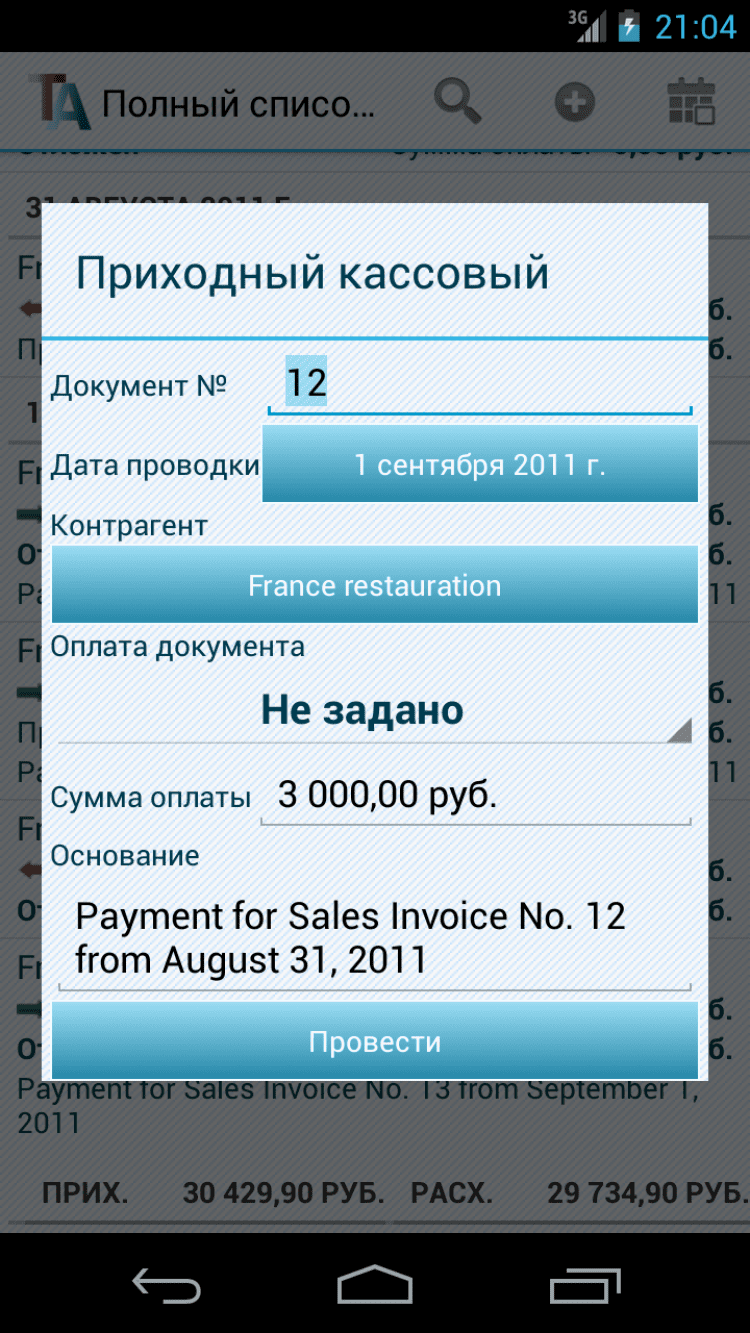
Task: Edit the Основание payment note field
Action: click(x=374, y=938)
